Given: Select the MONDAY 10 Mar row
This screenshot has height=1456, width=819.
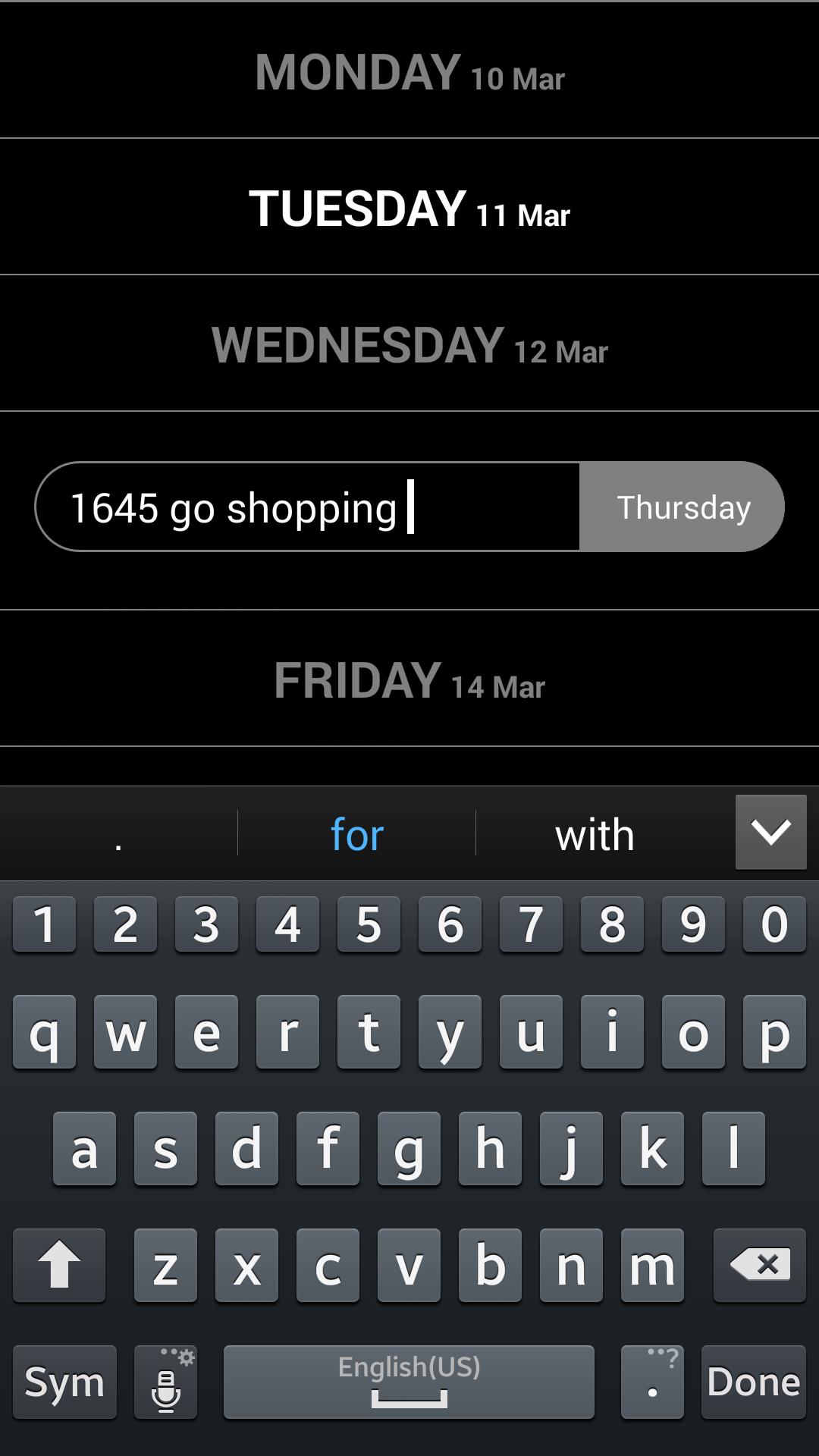Looking at the screenshot, I should pos(409,72).
